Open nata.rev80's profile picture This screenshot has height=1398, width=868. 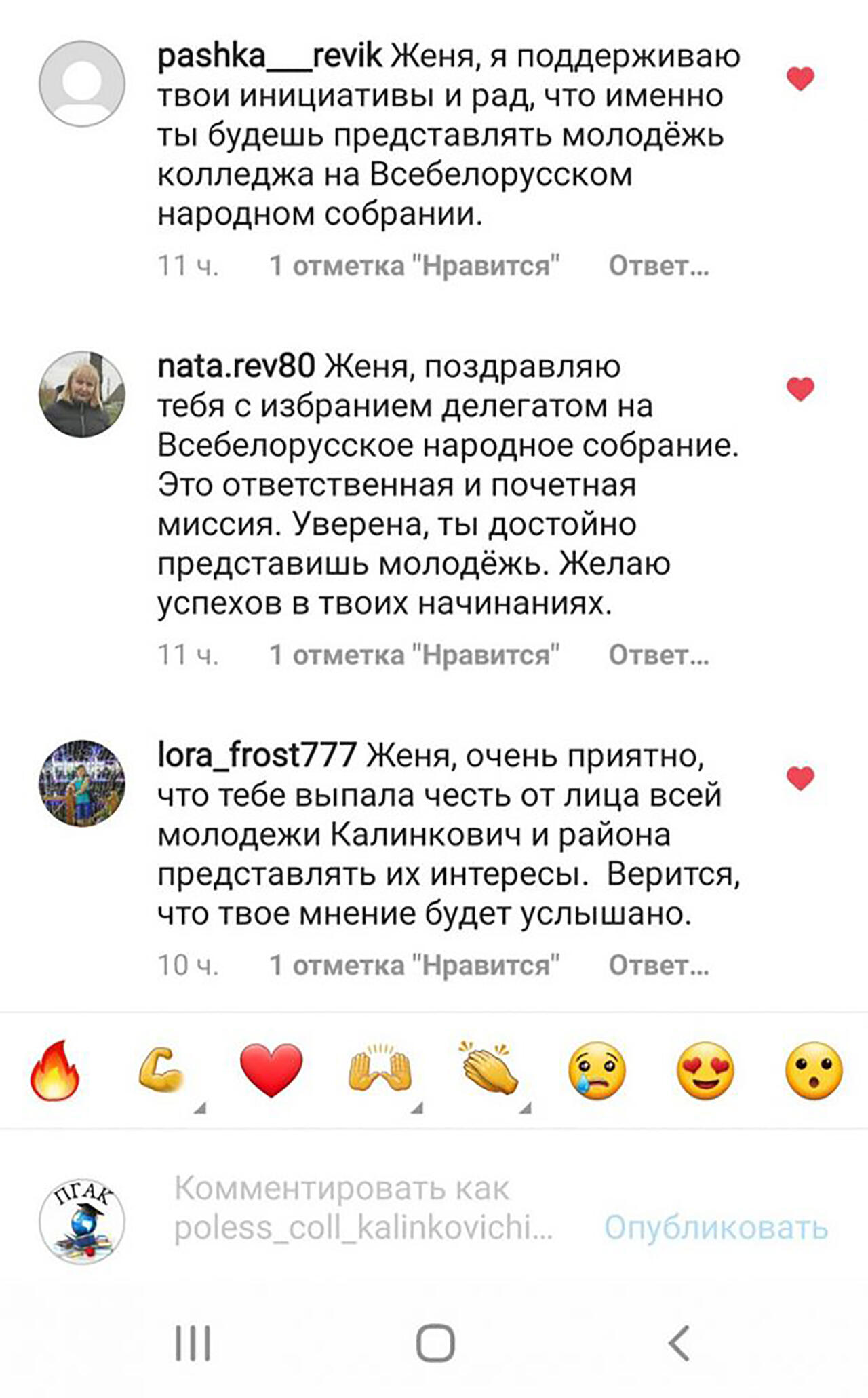(x=82, y=394)
